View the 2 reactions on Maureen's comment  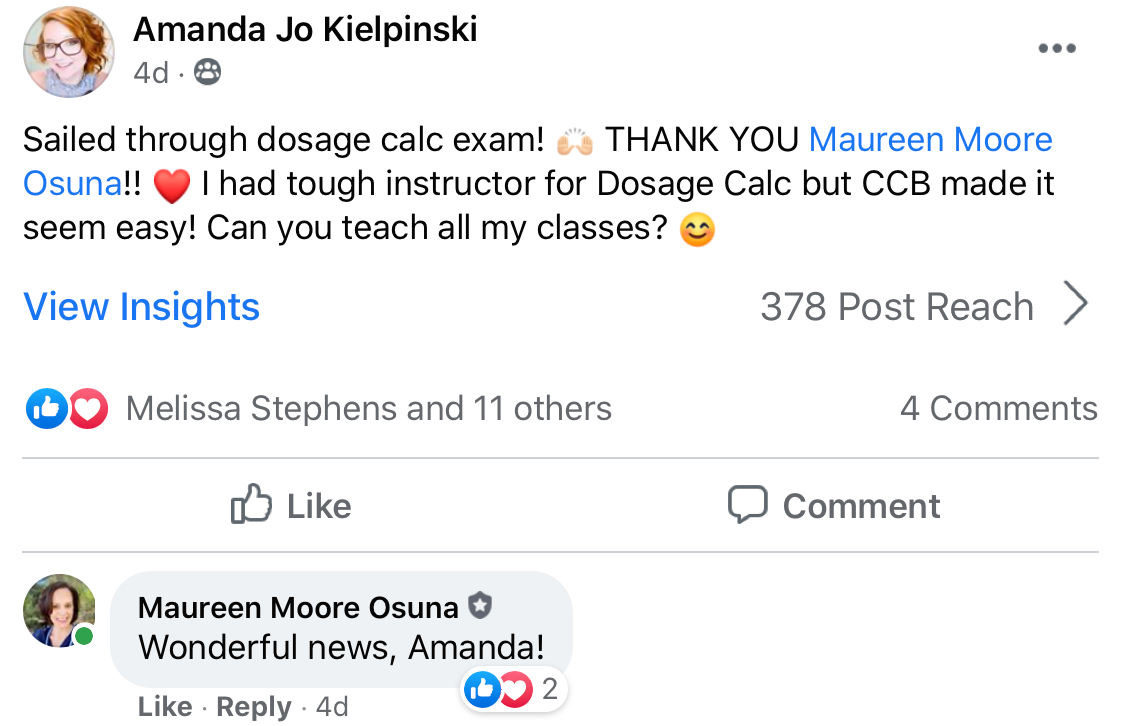[513, 689]
